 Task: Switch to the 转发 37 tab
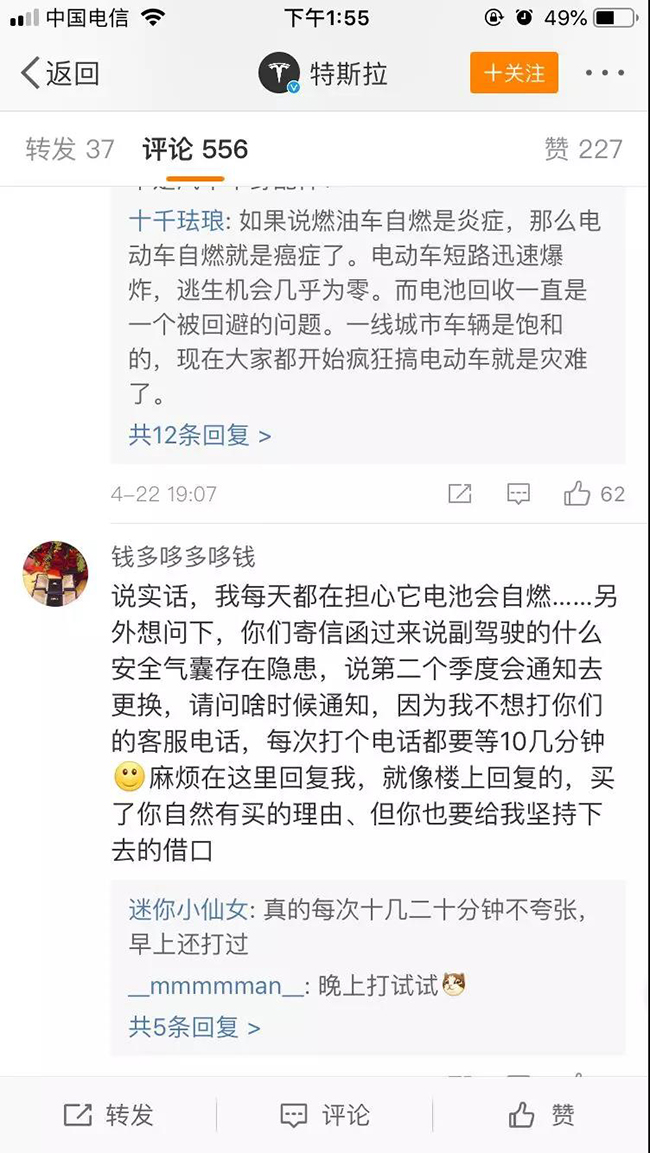click(70, 150)
